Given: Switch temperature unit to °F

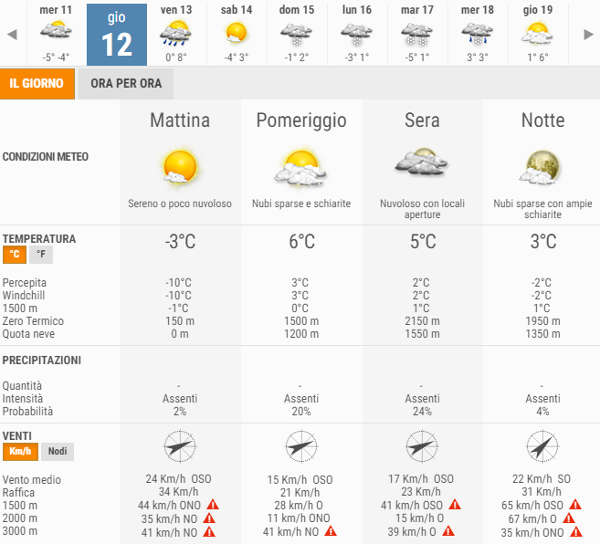Looking at the screenshot, I should coord(43,255).
